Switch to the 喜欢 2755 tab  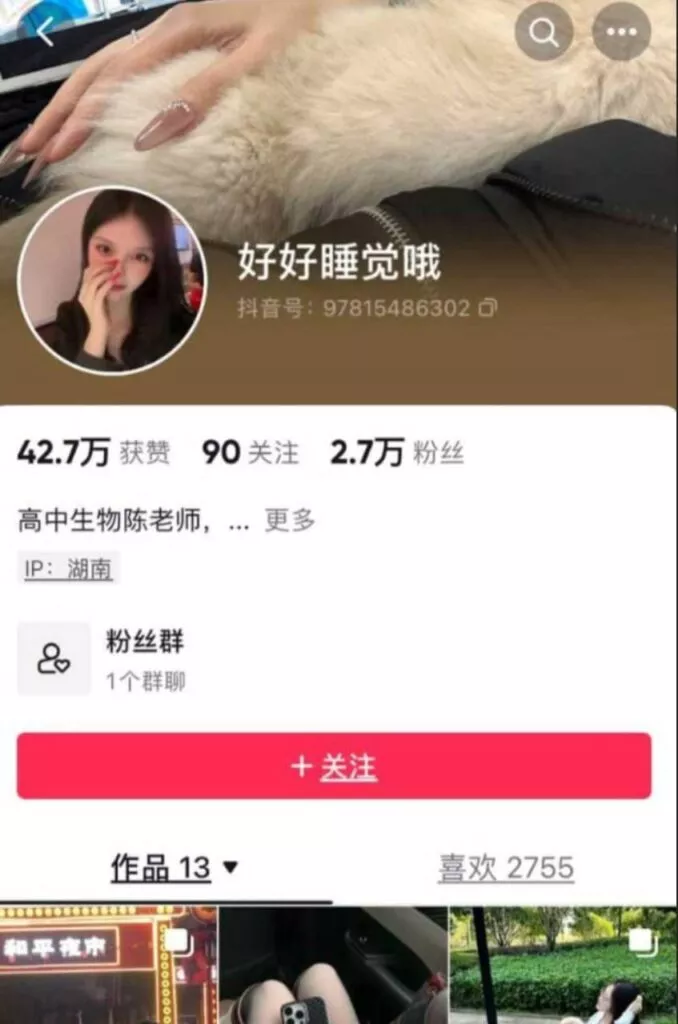[506, 867]
